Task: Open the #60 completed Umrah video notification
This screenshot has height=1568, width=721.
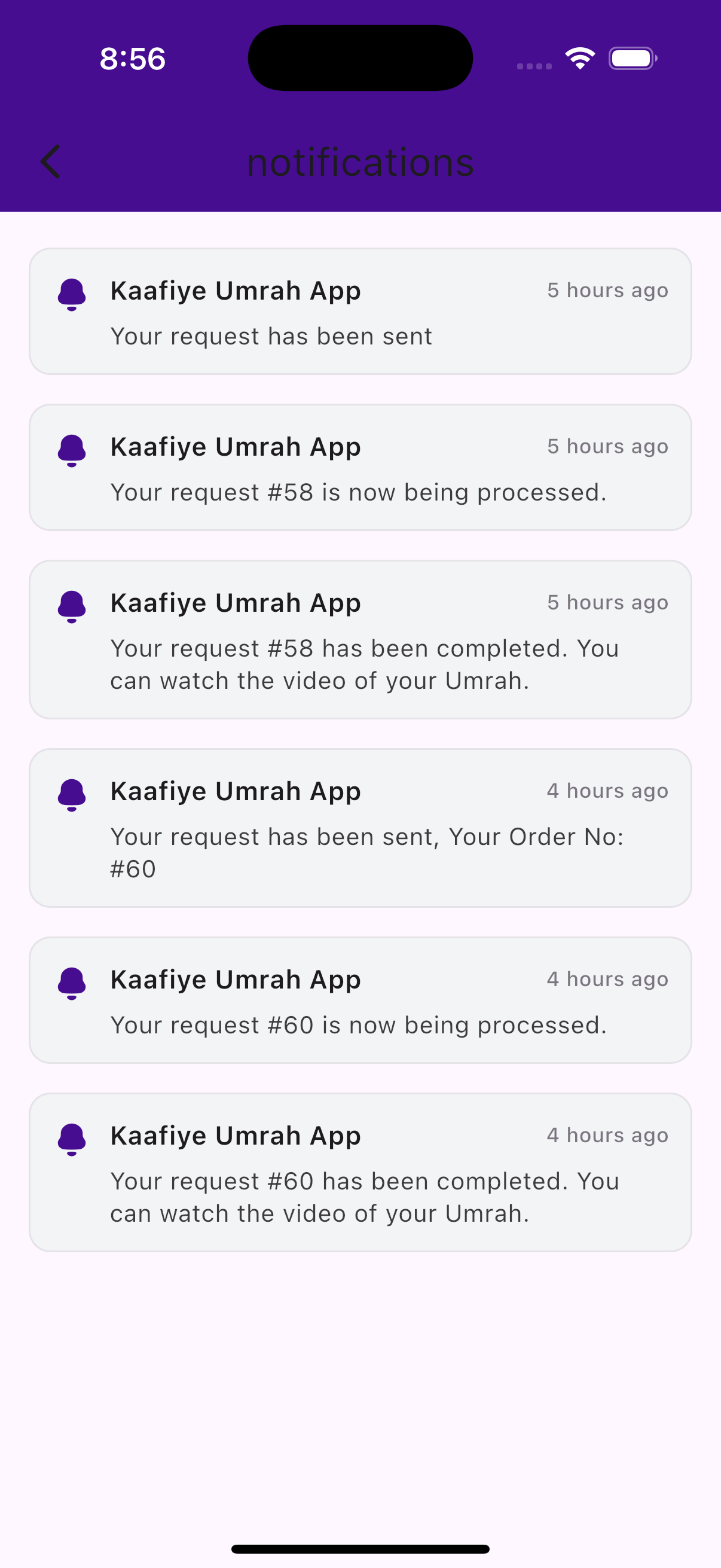Action: 360,1172
